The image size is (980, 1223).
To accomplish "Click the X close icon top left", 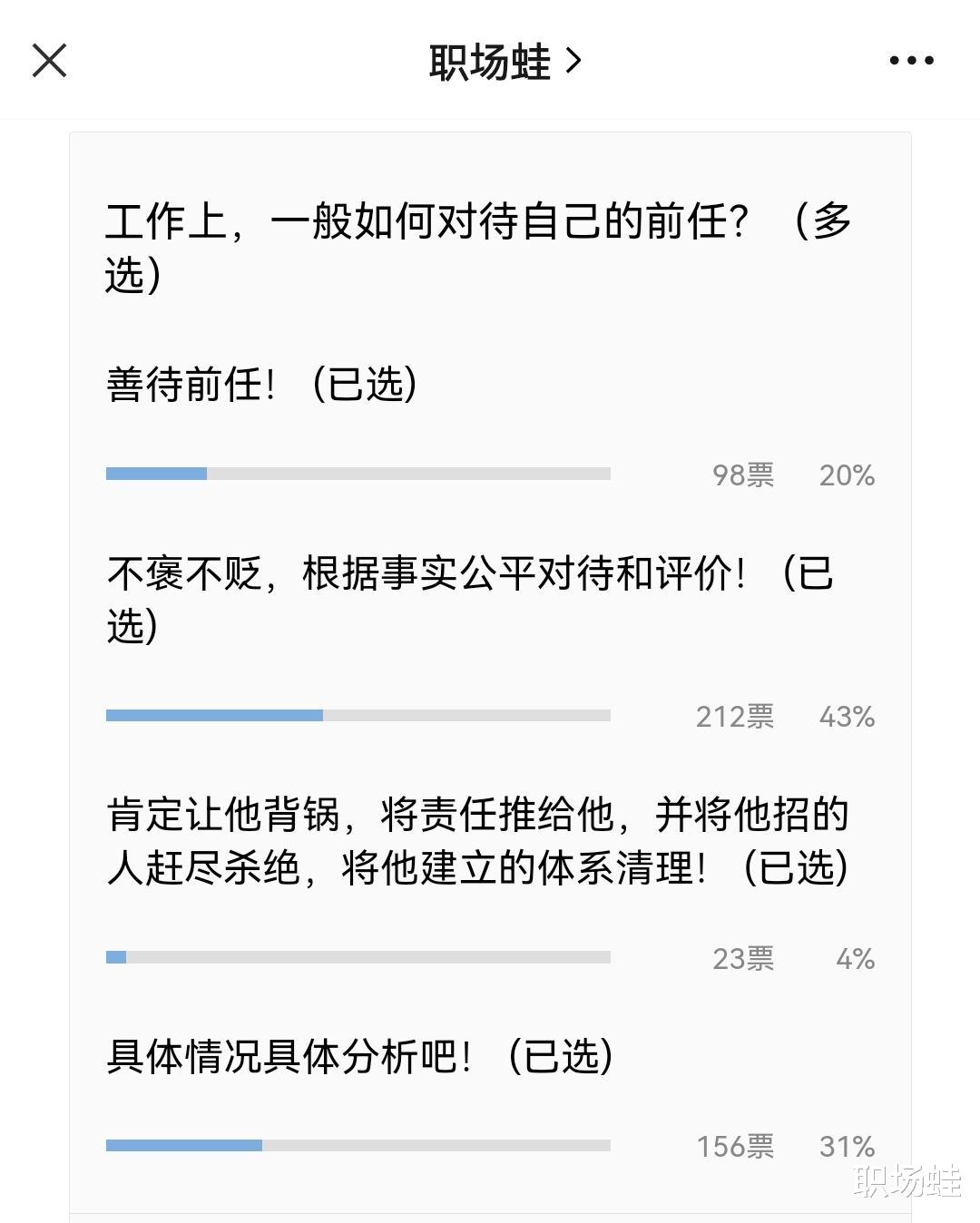I will click(x=50, y=60).
